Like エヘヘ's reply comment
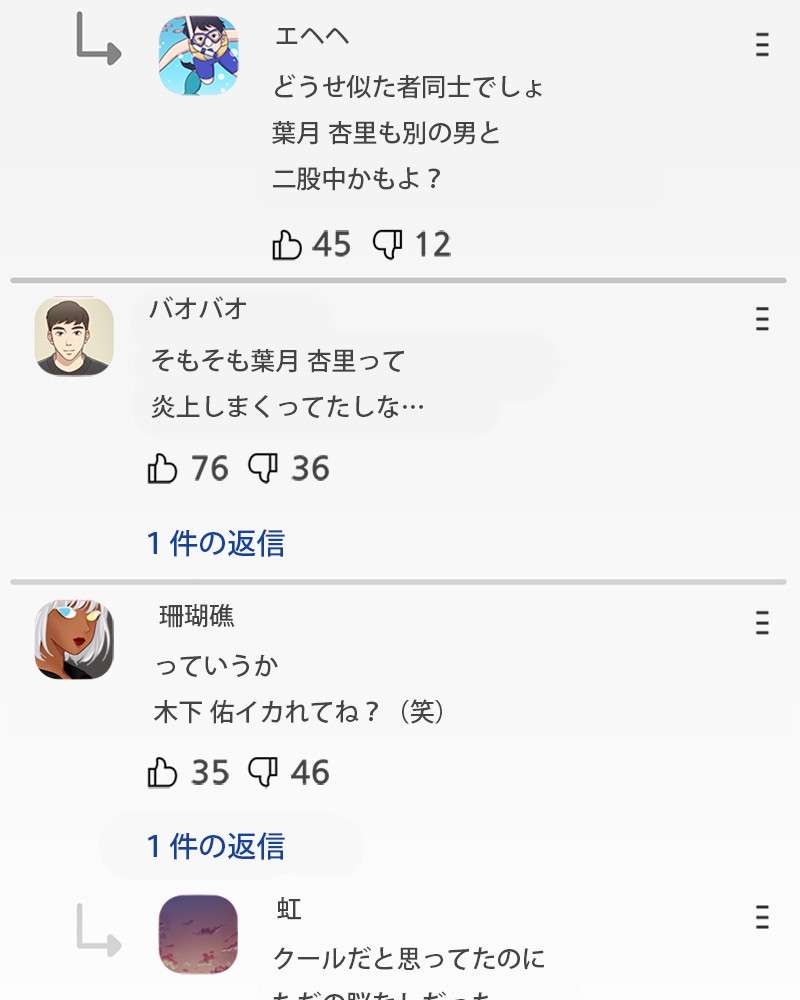800x1000 pixels. pyautogui.click(x=288, y=245)
